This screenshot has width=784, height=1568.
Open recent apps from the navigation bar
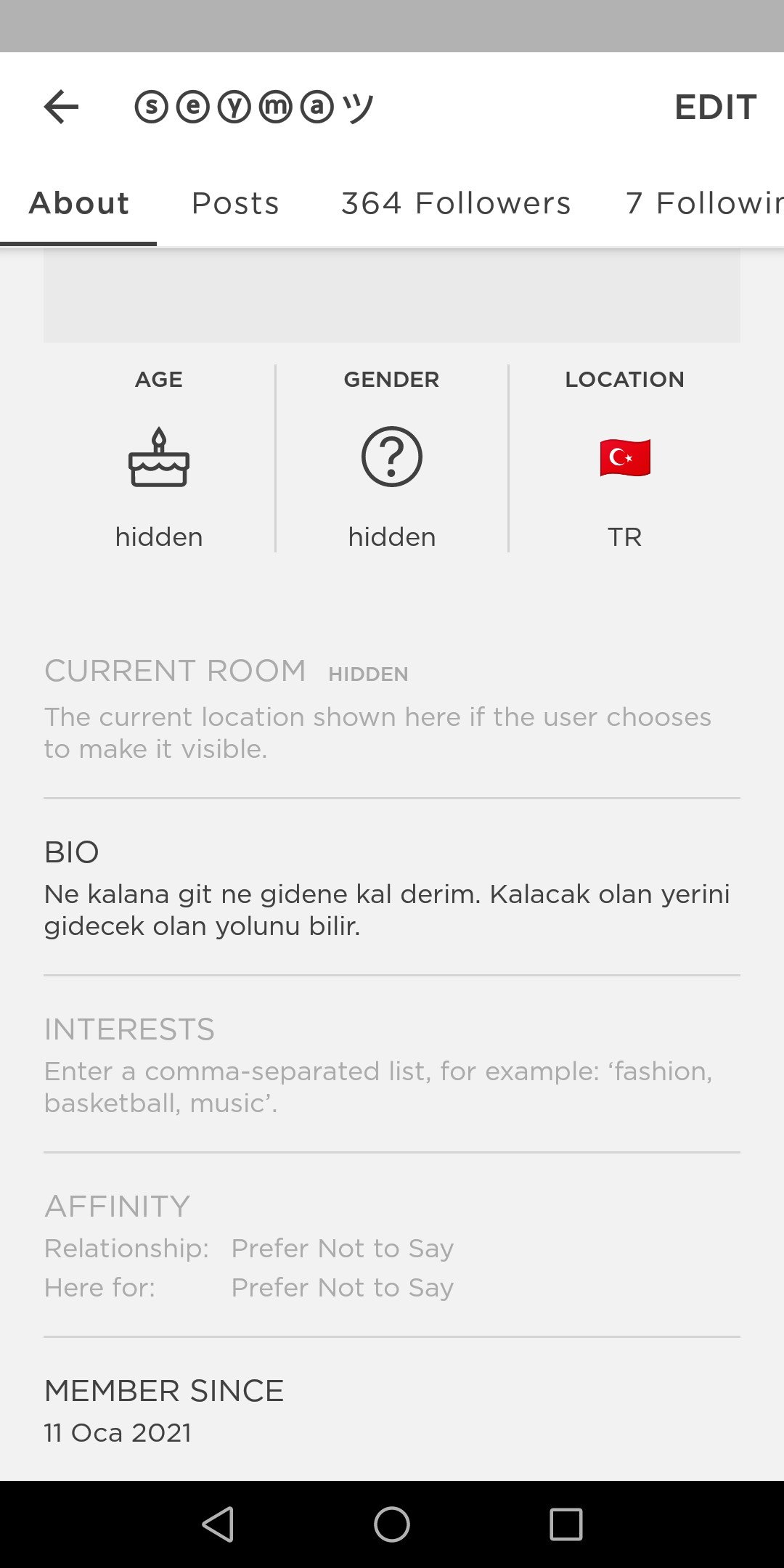pyautogui.click(x=566, y=1524)
